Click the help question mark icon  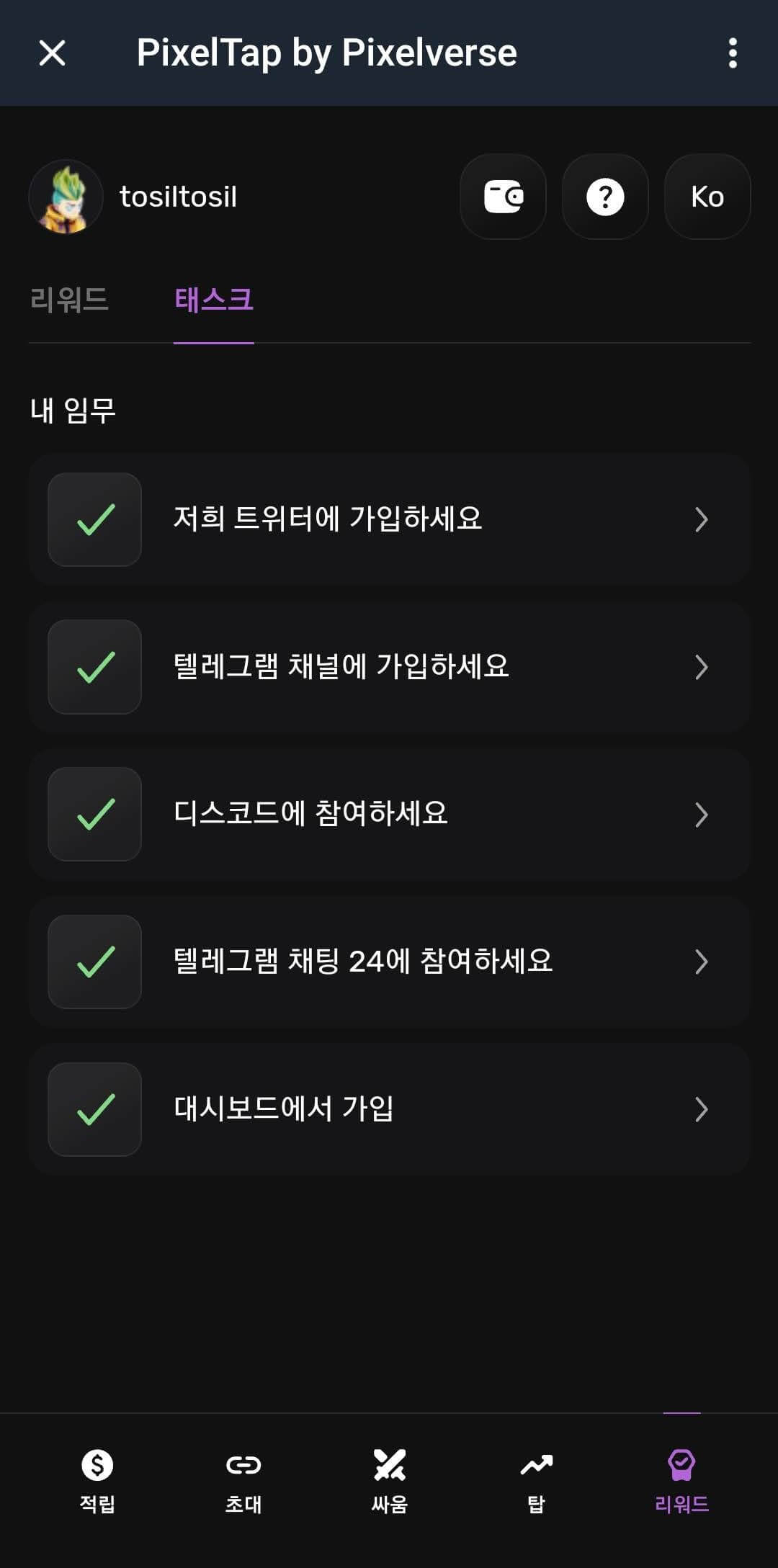[x=605, y=197]
